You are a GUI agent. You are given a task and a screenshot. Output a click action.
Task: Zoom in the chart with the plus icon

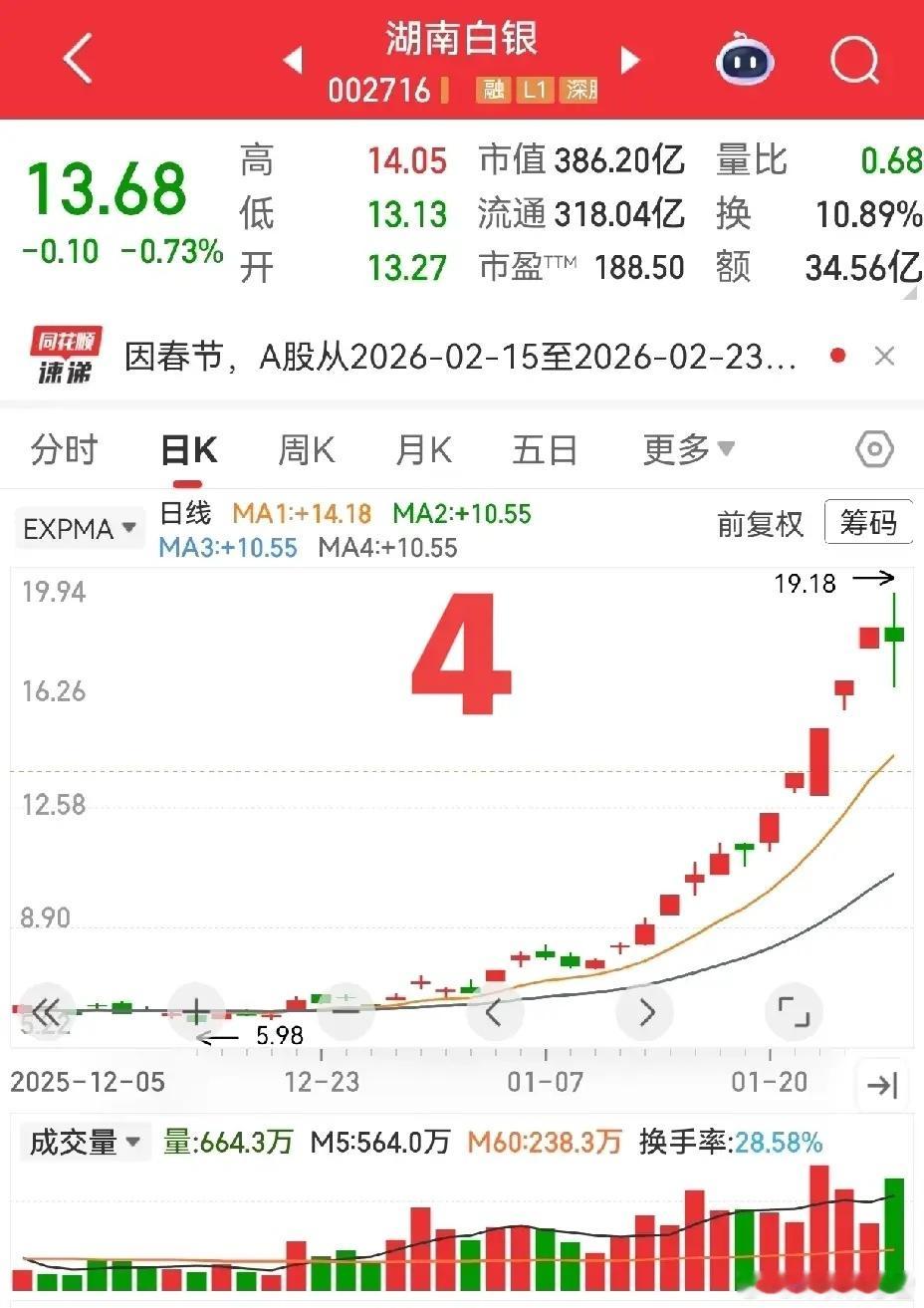pos(196,1011)
